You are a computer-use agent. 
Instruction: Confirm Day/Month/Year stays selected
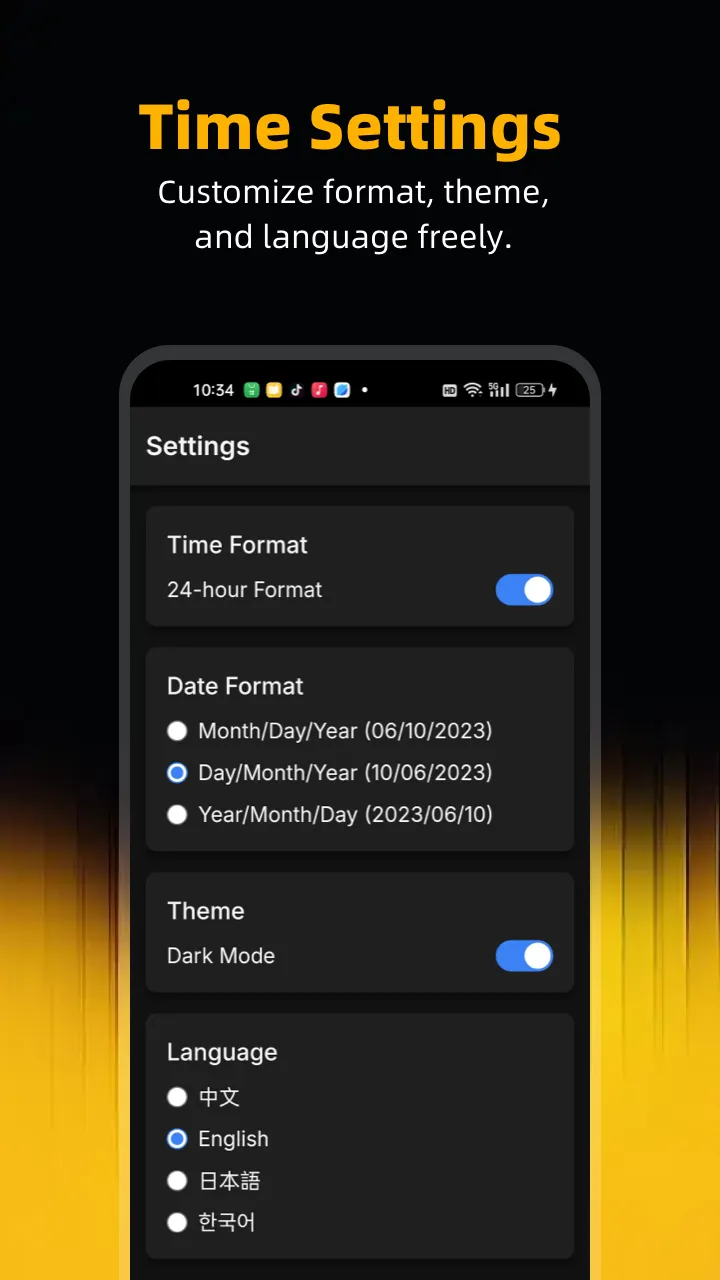(x=177, y=773)
